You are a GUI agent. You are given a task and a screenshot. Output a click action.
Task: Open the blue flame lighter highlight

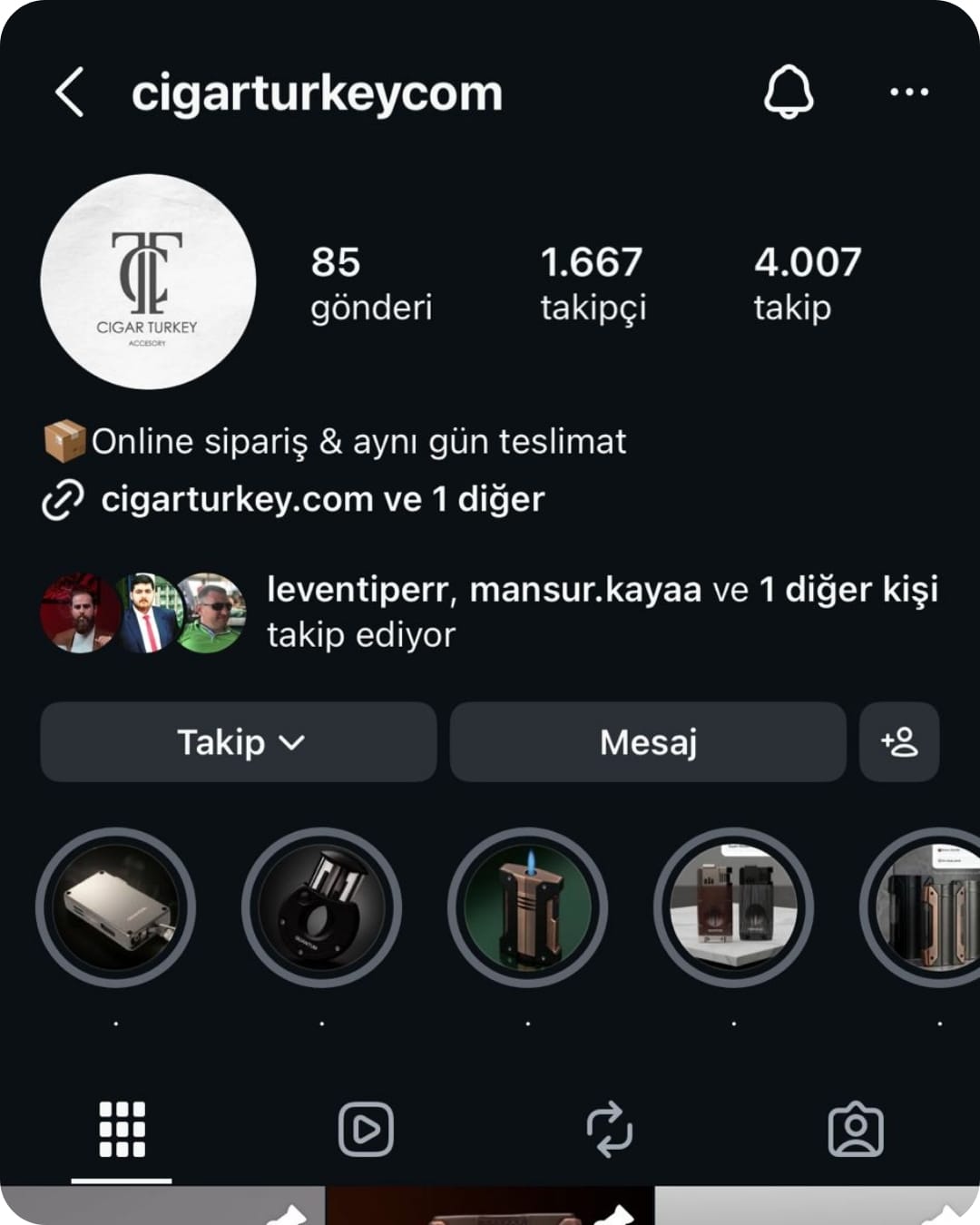[527, 907]
